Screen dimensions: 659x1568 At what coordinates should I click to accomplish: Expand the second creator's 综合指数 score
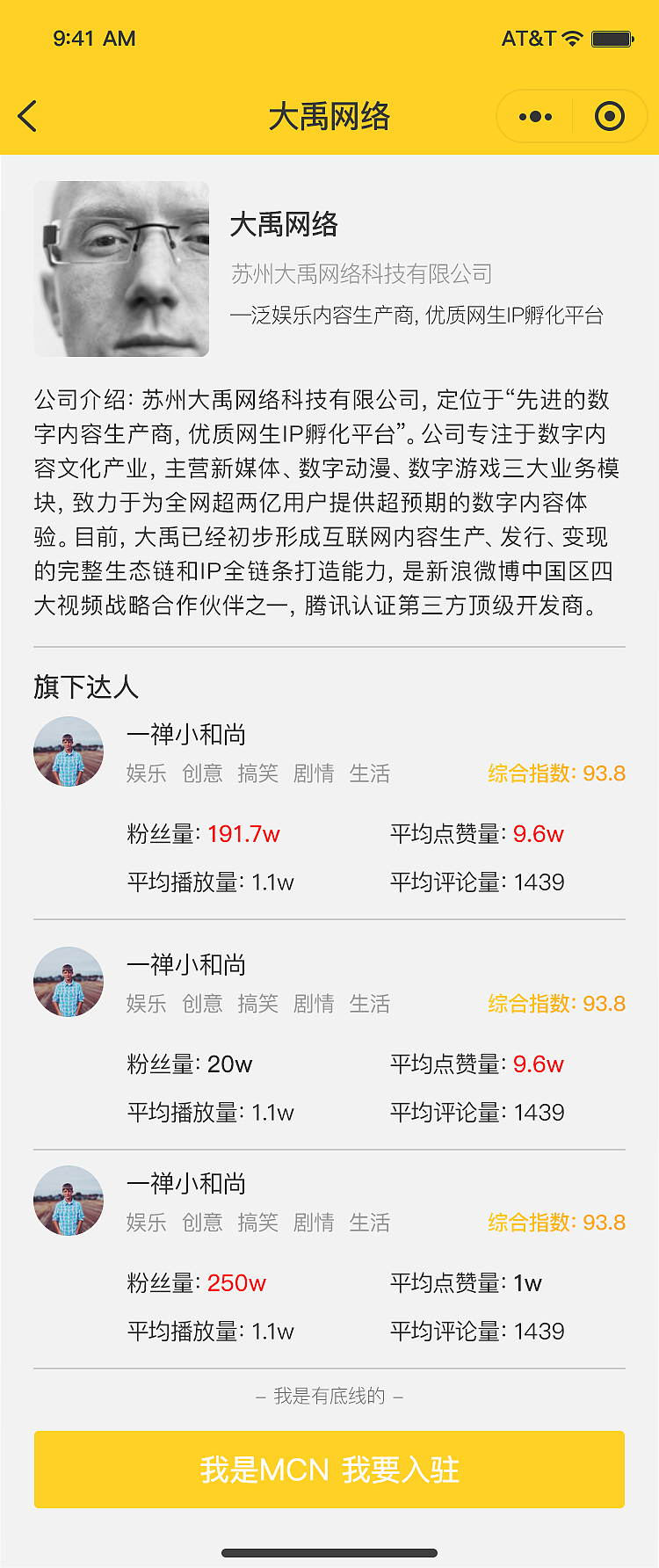pos(556,1004)
